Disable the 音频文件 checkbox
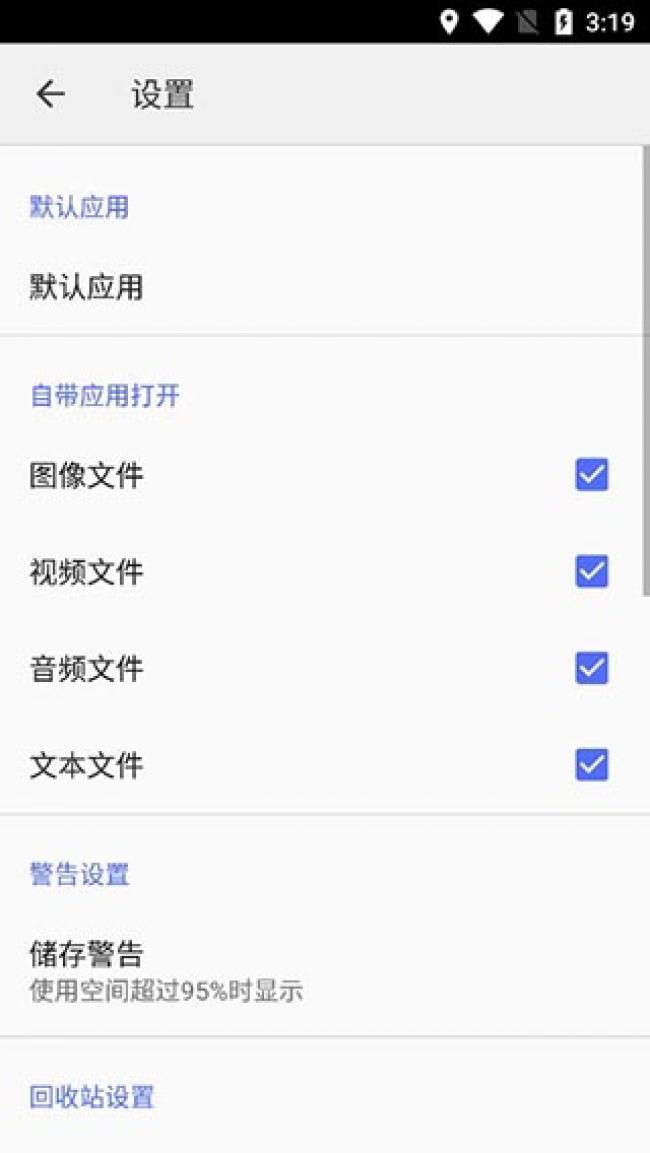 coord(591,668)
